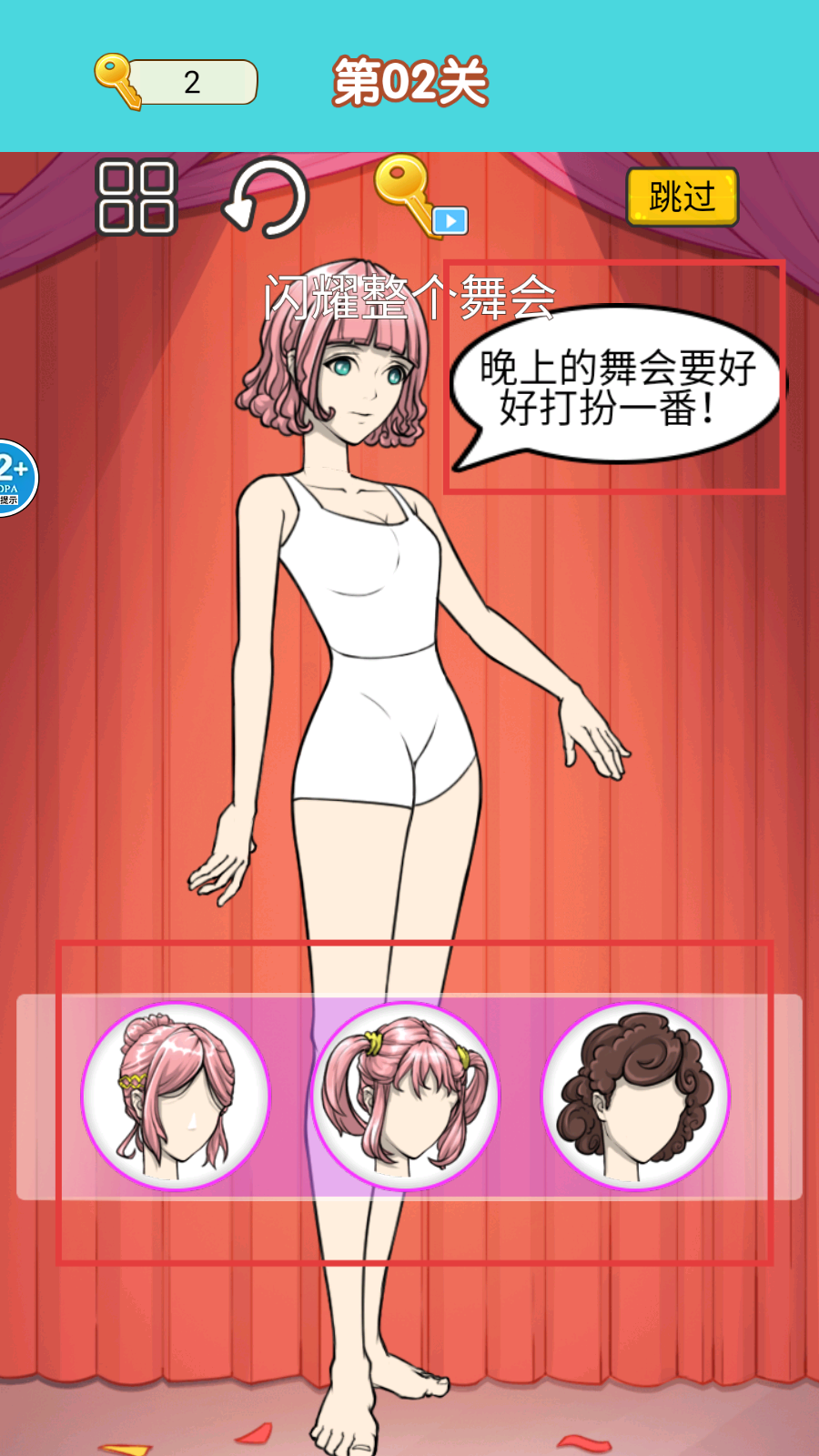Restart the current level
Screen dimensions: 819x1456
266,197
